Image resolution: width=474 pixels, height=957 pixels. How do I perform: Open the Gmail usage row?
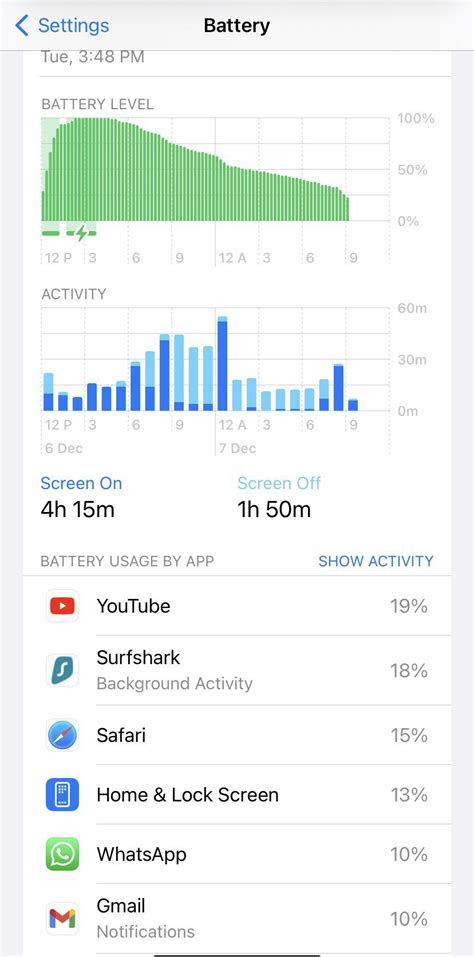coord(237,918)
